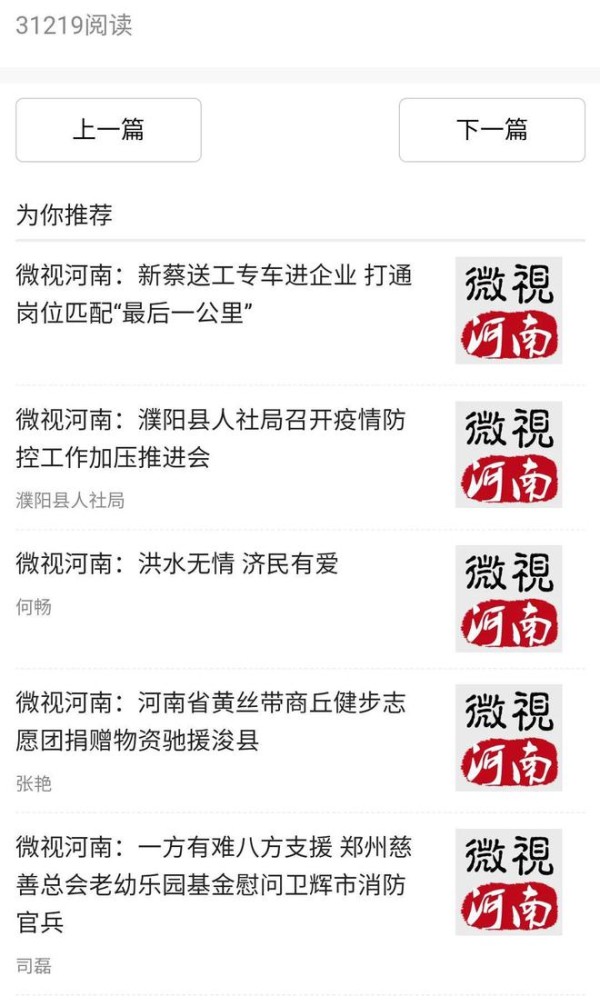This screenshot has width=600, height=1006.
Task: Open article about 黄丝带商丘健步志愿团捐赠物资
Action: pos(212,721)
